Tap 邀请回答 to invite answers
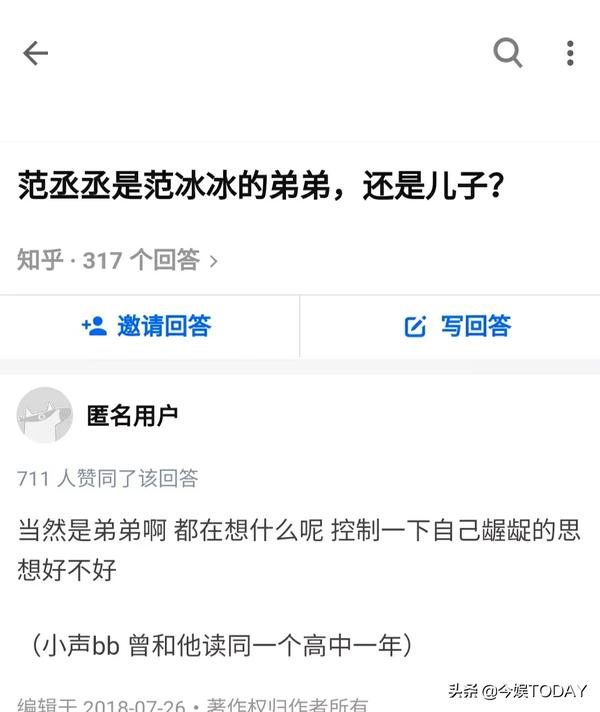Screen dimensions: 600x712 pos(147,326)
